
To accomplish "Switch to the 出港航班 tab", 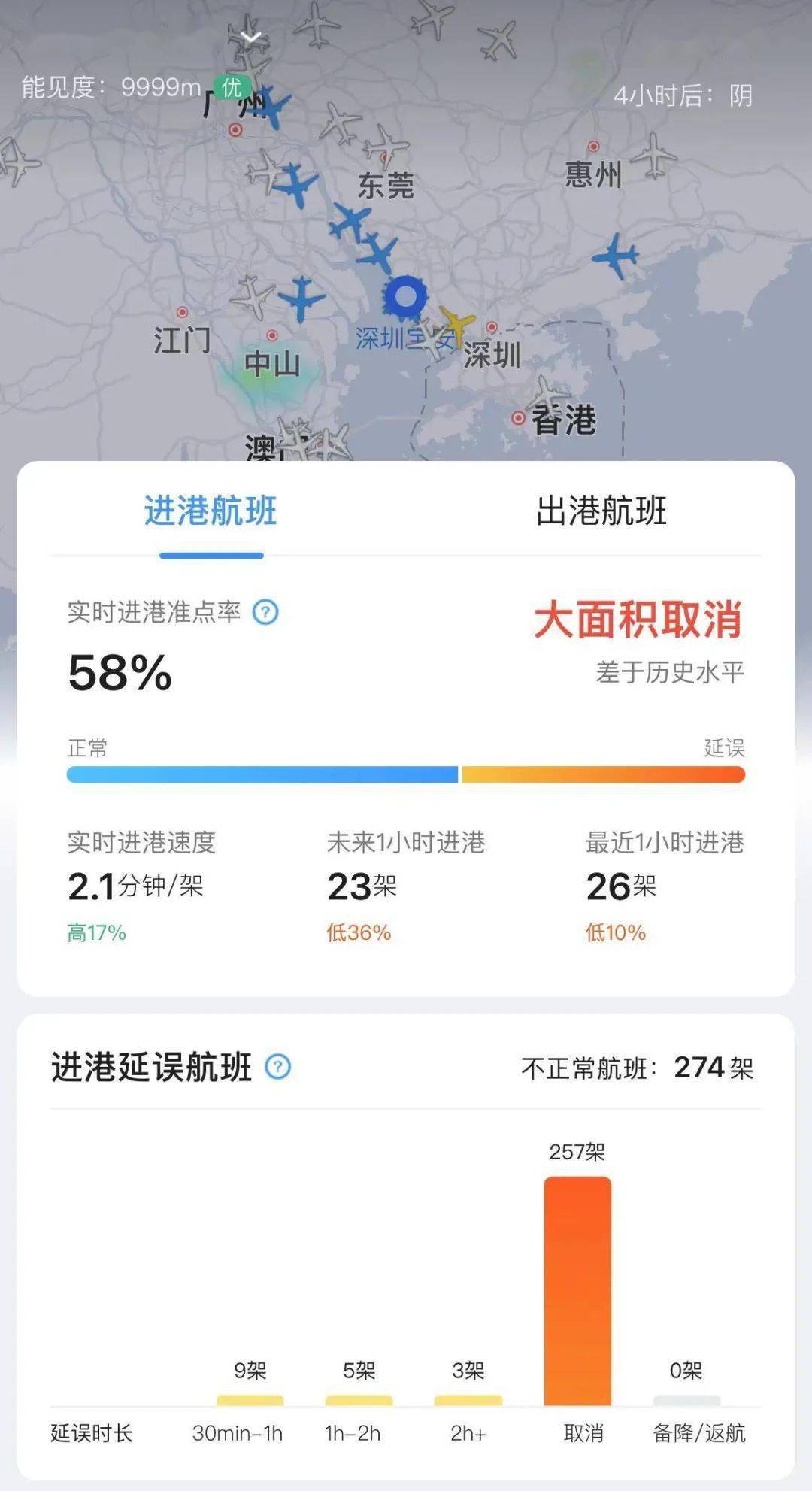I will (601, 511).
